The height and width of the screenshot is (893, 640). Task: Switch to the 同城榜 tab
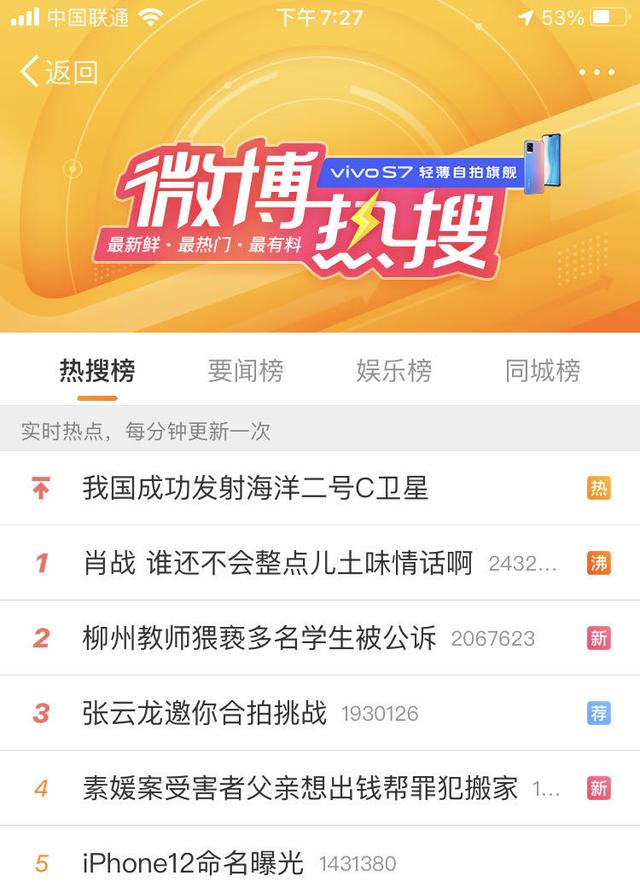(542, 371)
